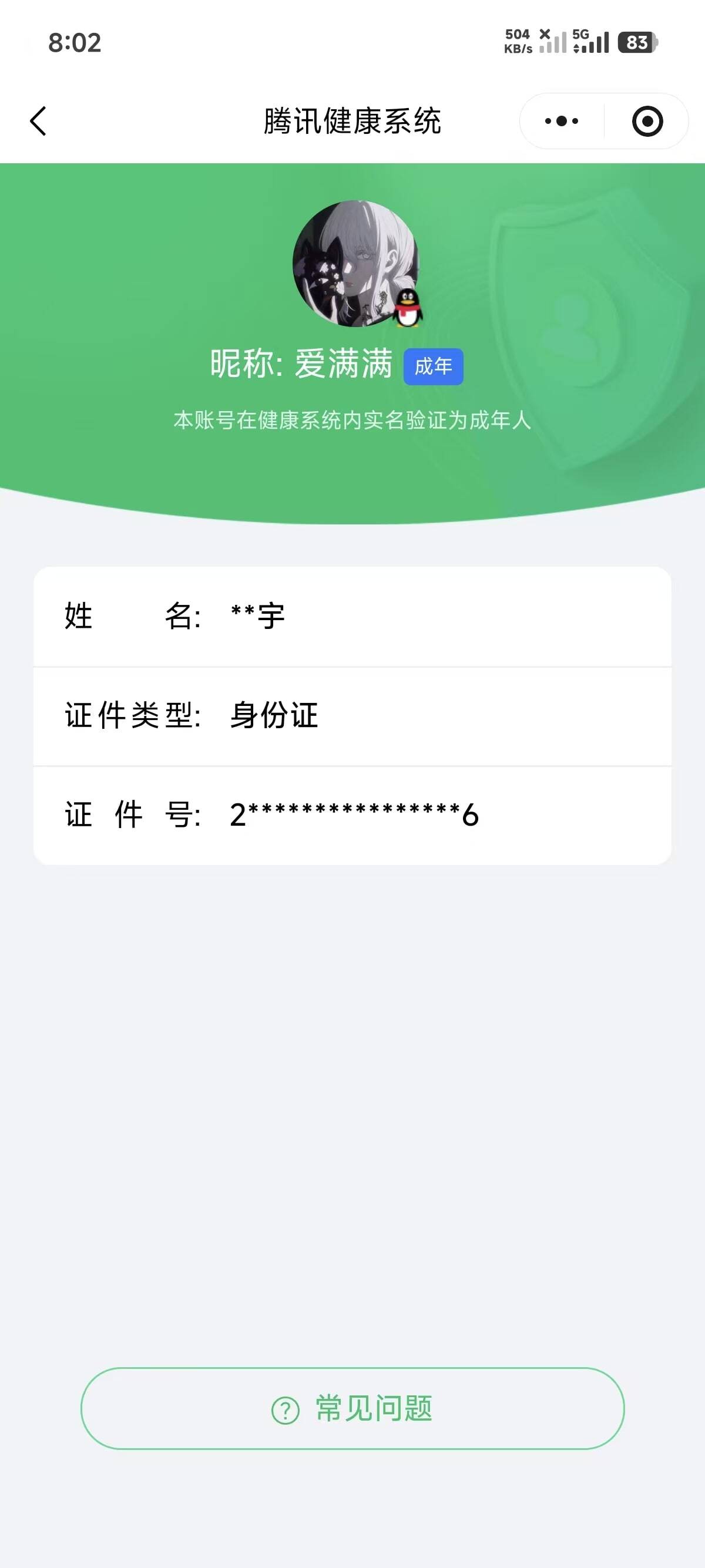
Task: Tap the back chevron to go back
Action: (38, 120)
